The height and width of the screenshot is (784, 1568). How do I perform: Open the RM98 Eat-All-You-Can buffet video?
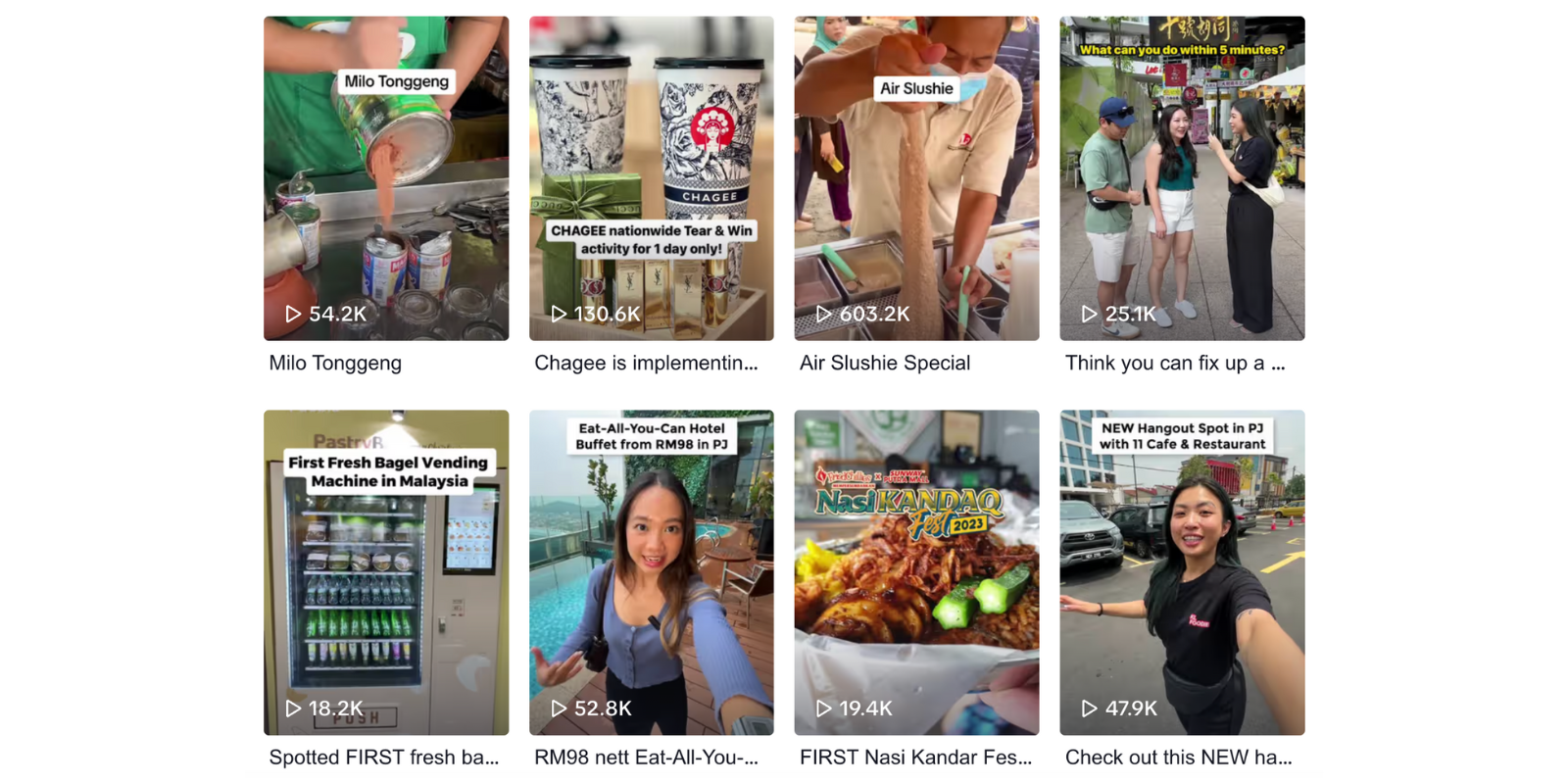651,572
